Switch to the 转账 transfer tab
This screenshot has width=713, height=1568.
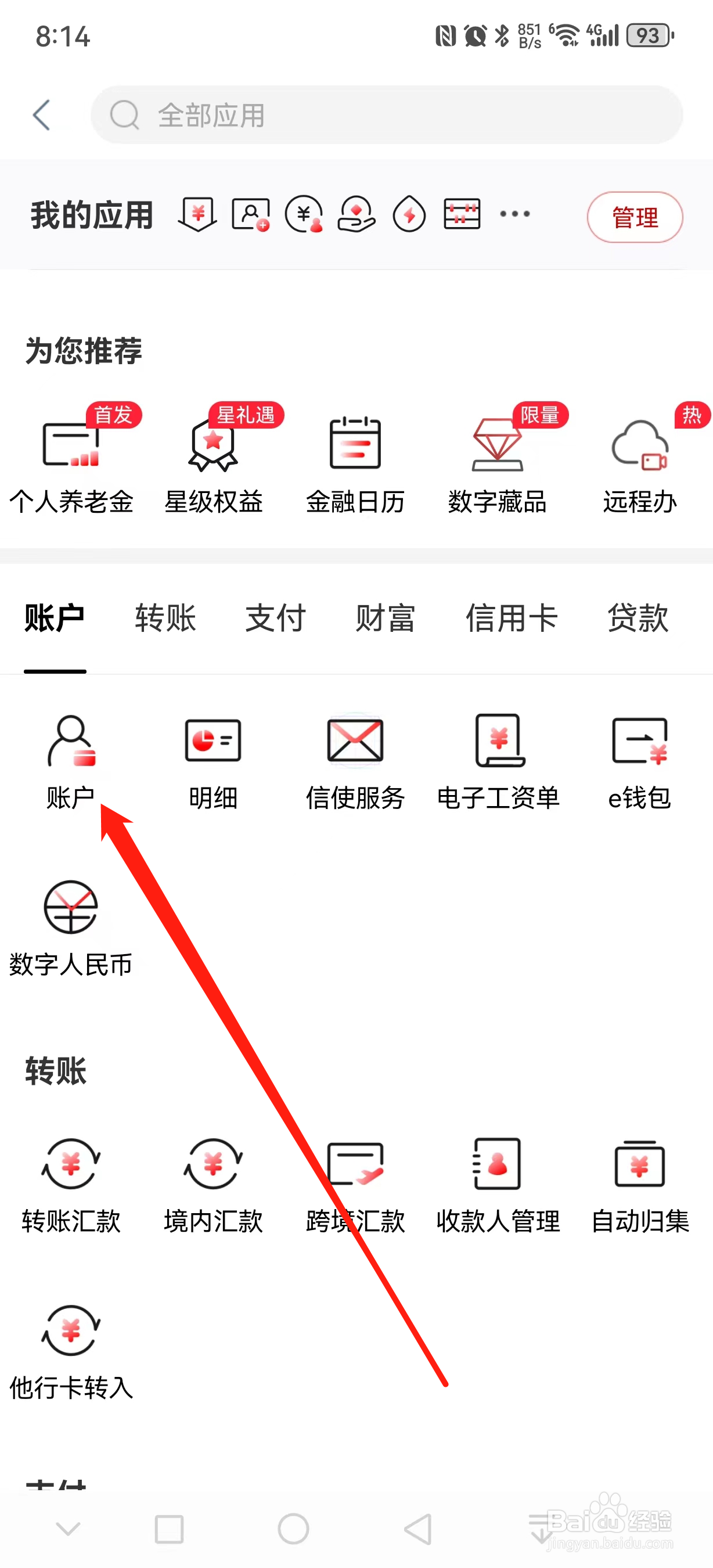pos(165,617)
